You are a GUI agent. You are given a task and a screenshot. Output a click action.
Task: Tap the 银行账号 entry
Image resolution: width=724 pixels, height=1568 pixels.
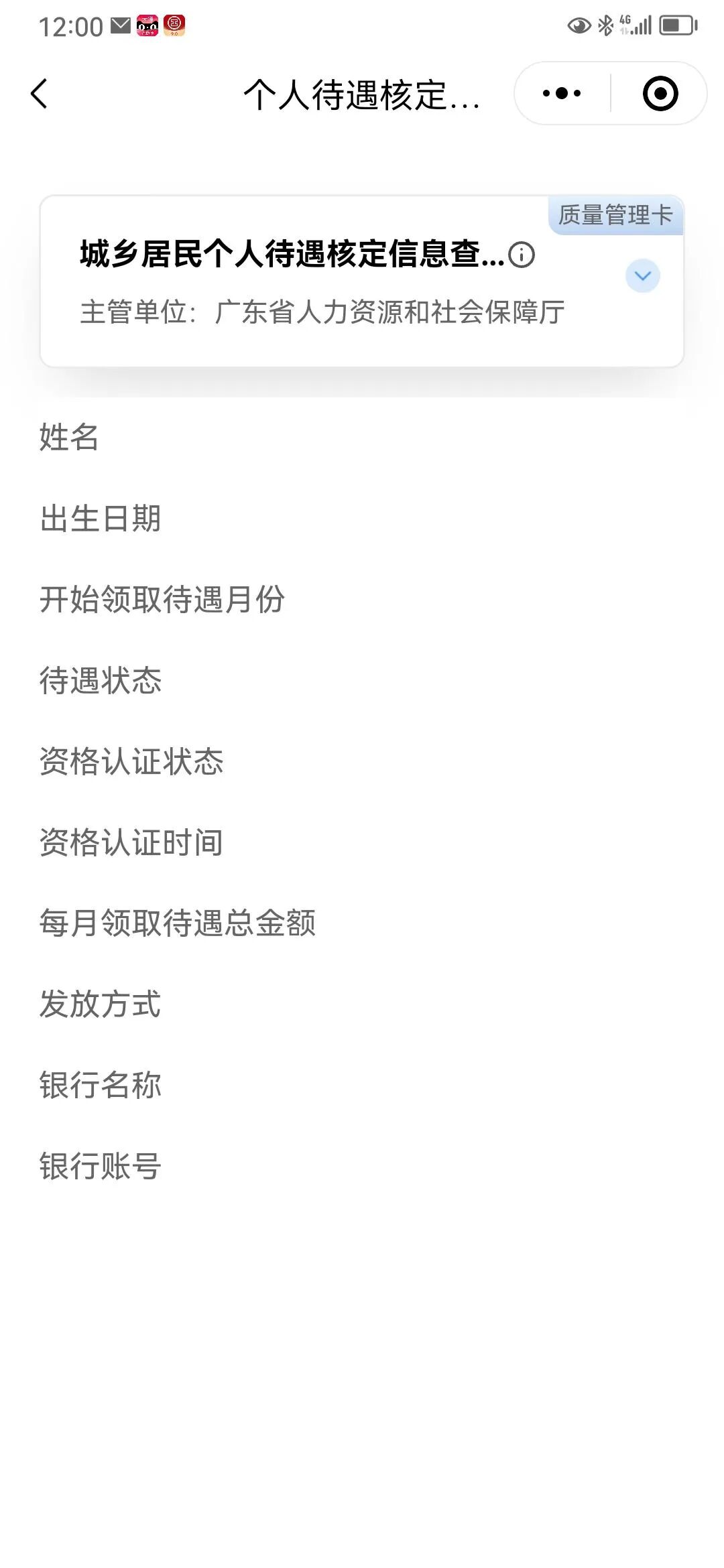pos(99,1166)
